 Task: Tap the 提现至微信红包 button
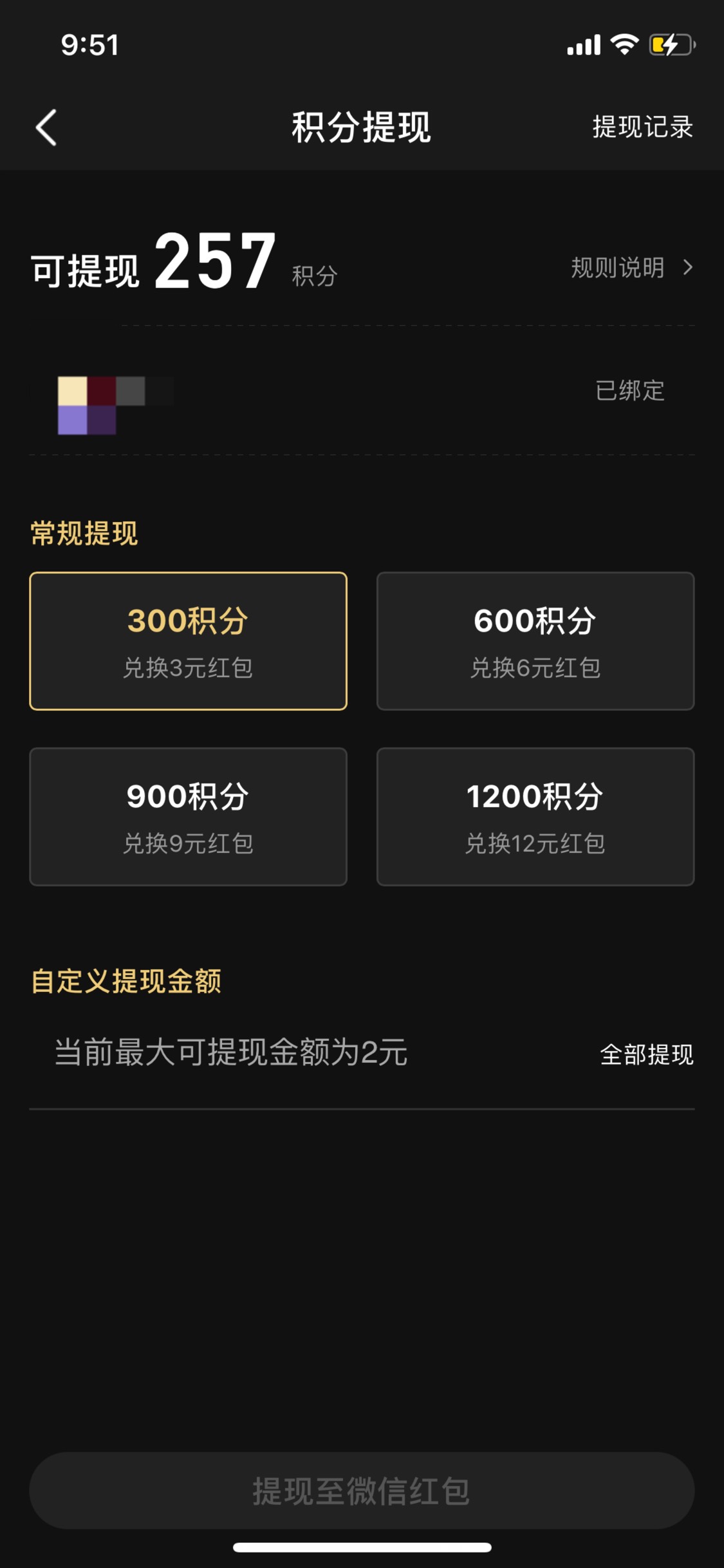click(x=362, y=1491)
